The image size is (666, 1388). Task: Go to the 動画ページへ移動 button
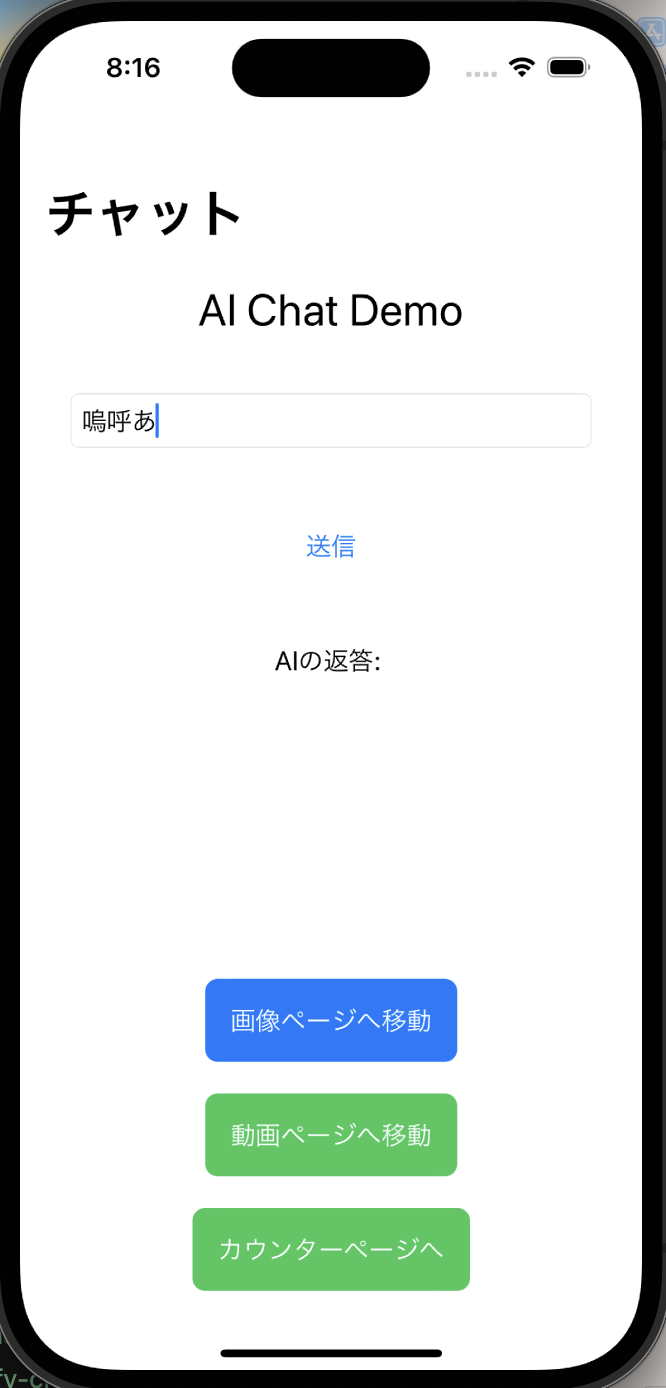click(331, 1135)
